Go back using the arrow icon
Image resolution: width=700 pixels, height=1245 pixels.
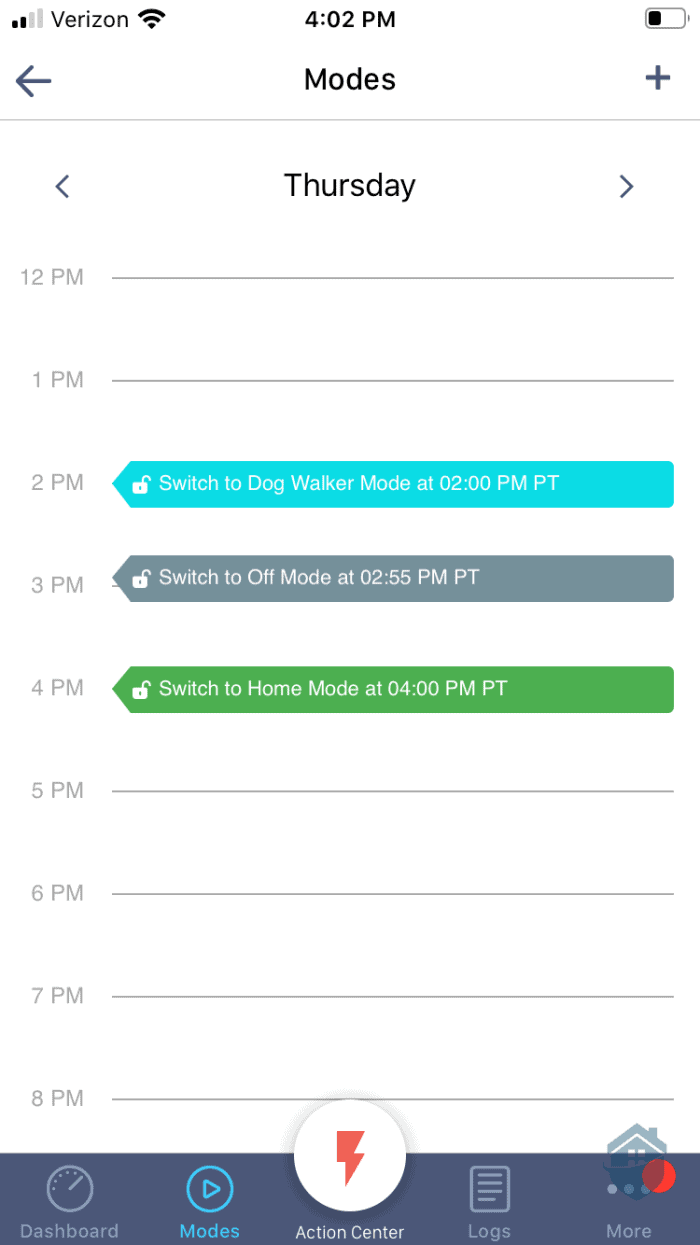coord(33,80)
